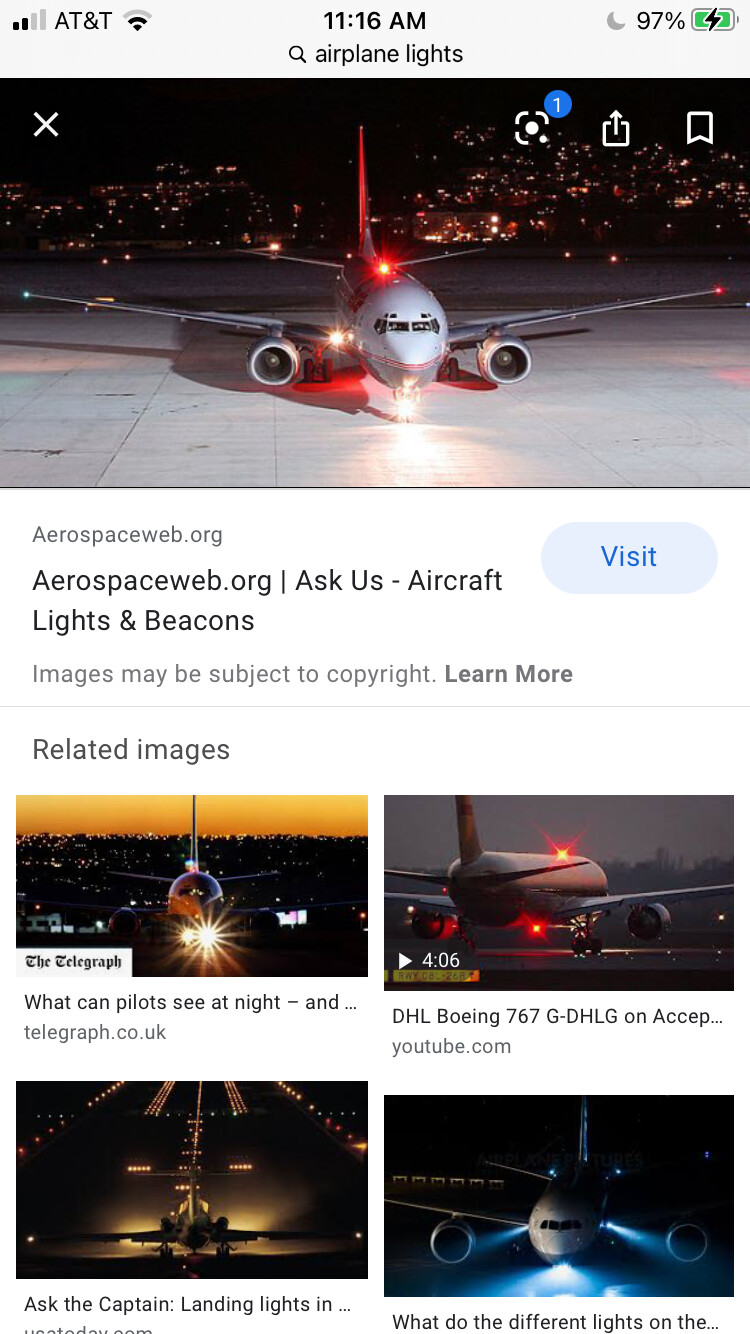The image size is (750, 1334).
Task: Tap the airplane lights search bar
Action: click(x=375, y=54)
